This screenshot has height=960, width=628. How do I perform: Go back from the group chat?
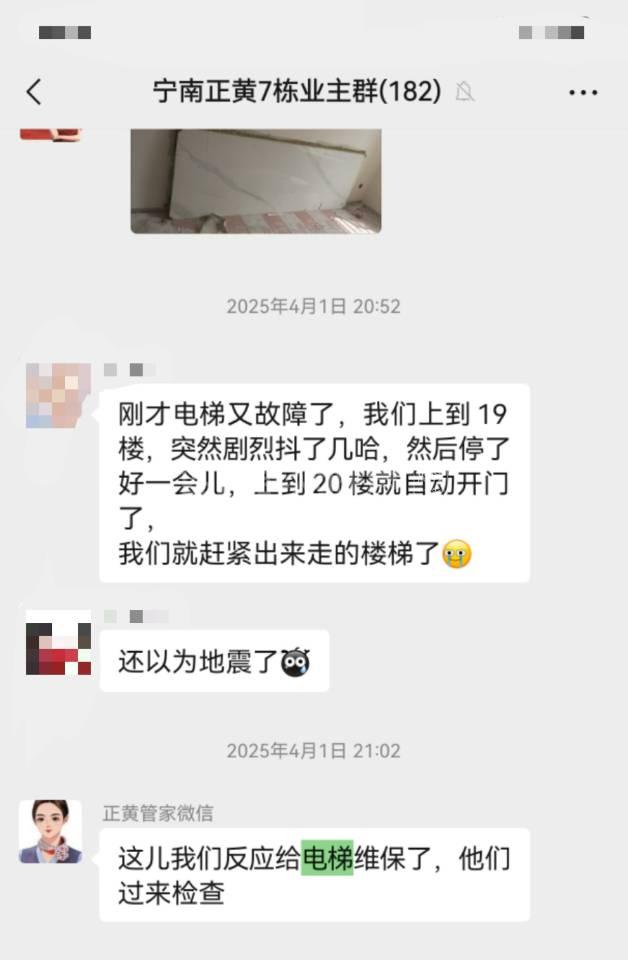pyautogui.click(x=34, y=92)
